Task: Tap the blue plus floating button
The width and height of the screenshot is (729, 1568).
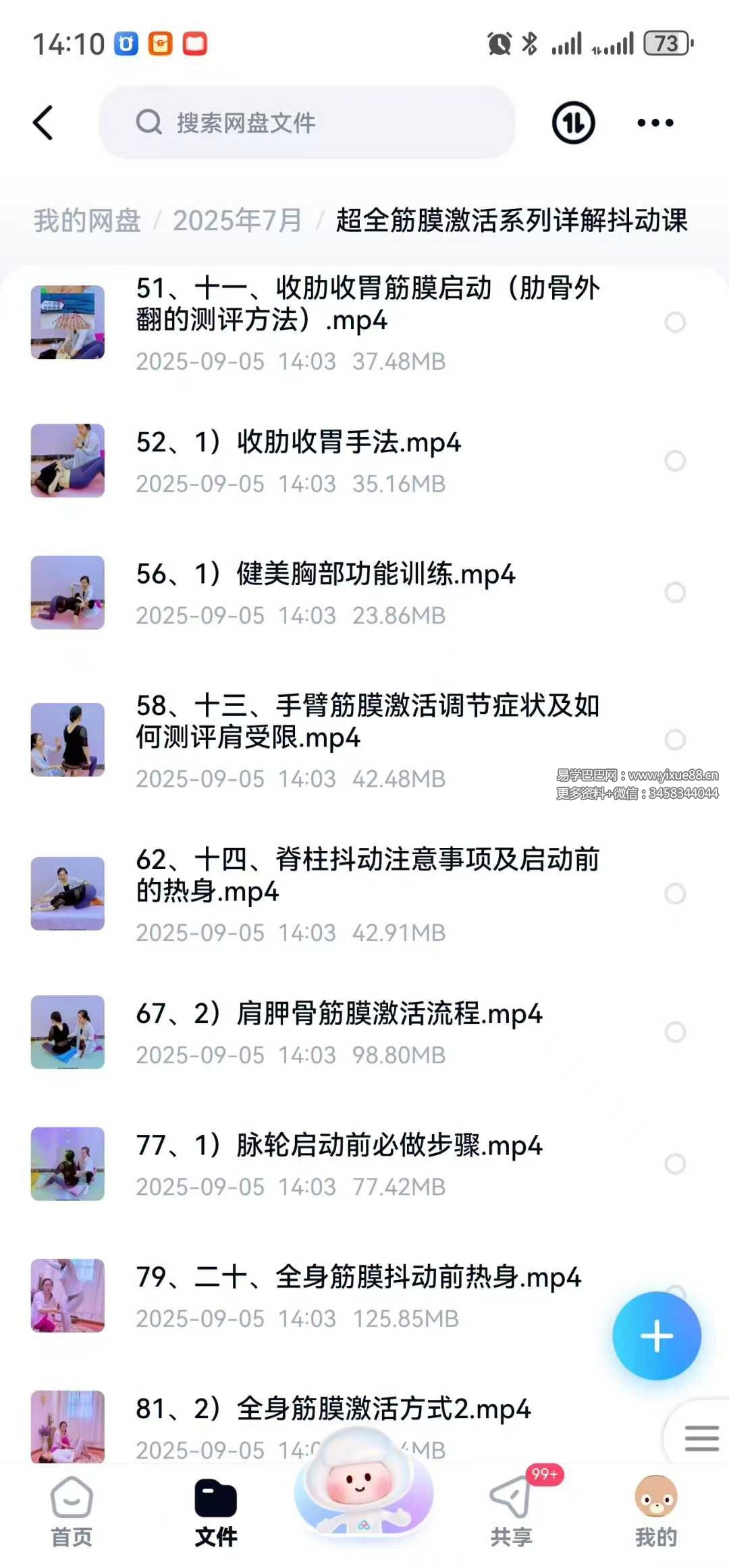Action: point(656,1336)
